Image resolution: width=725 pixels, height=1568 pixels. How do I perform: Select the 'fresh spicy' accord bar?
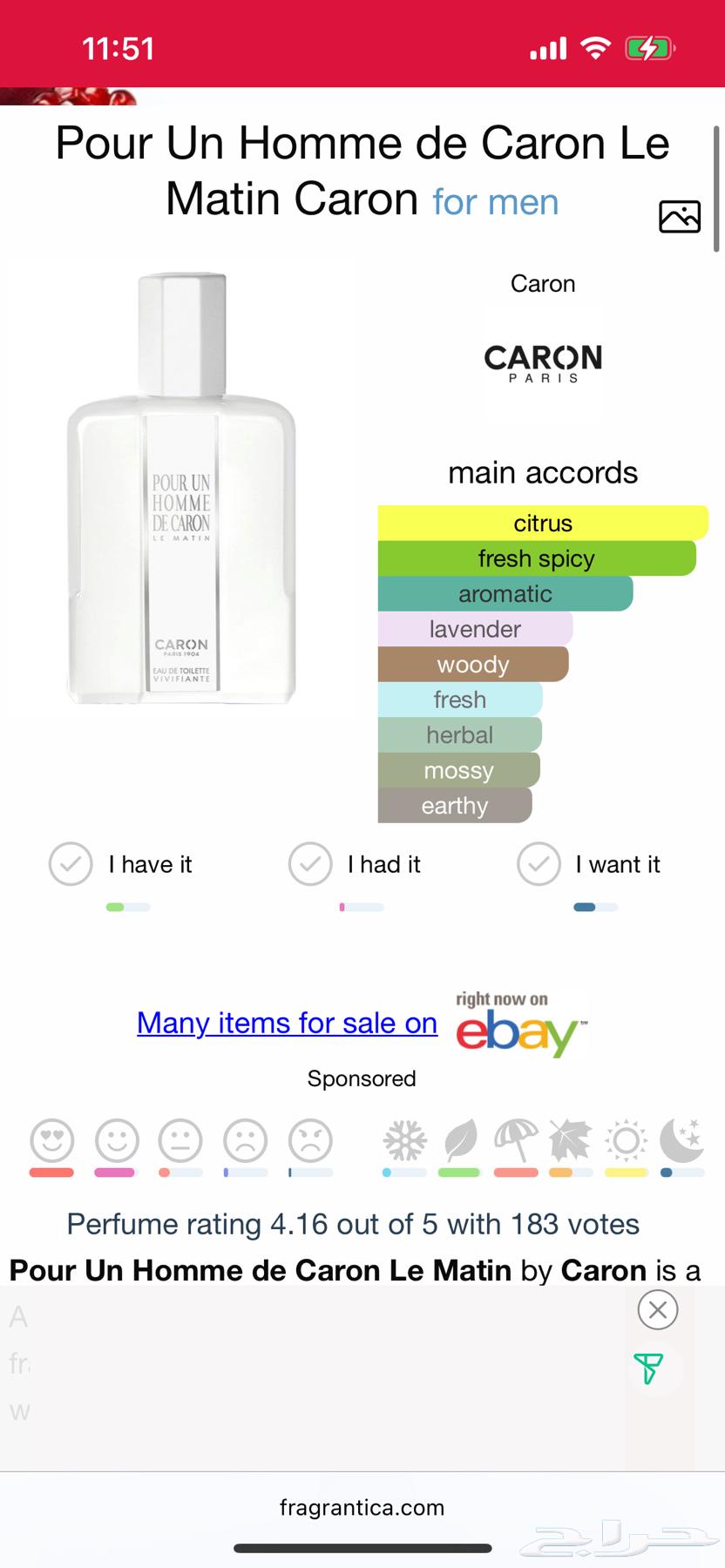point(535,558)
